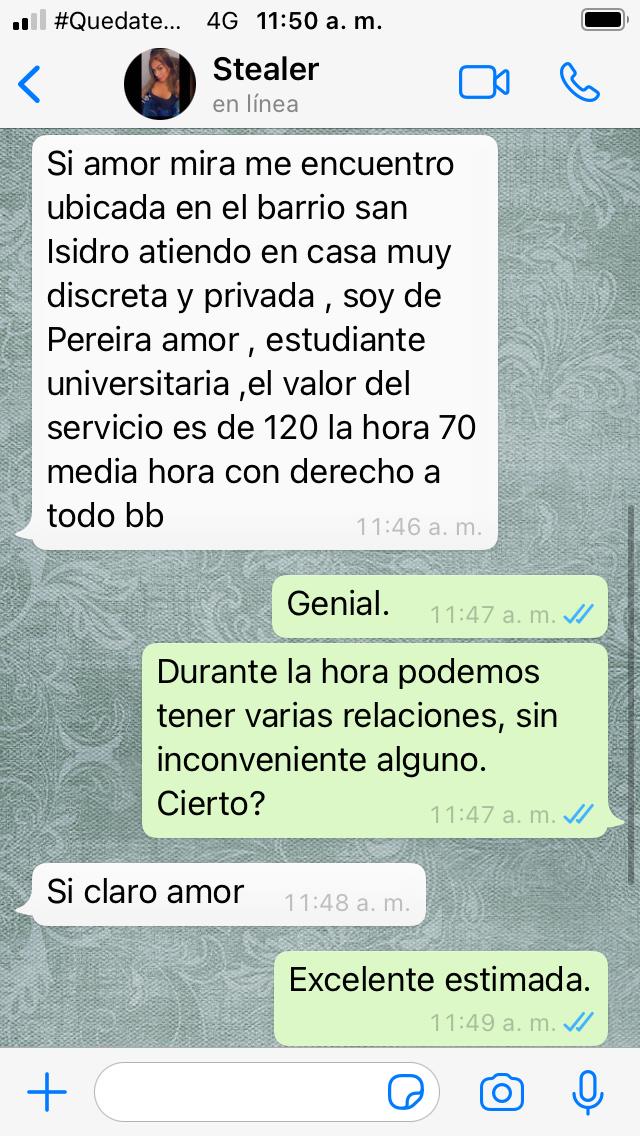Start a video call with Stealer
The height and width of the screenshot is (1136, 640).
click(x=484, y=83)
